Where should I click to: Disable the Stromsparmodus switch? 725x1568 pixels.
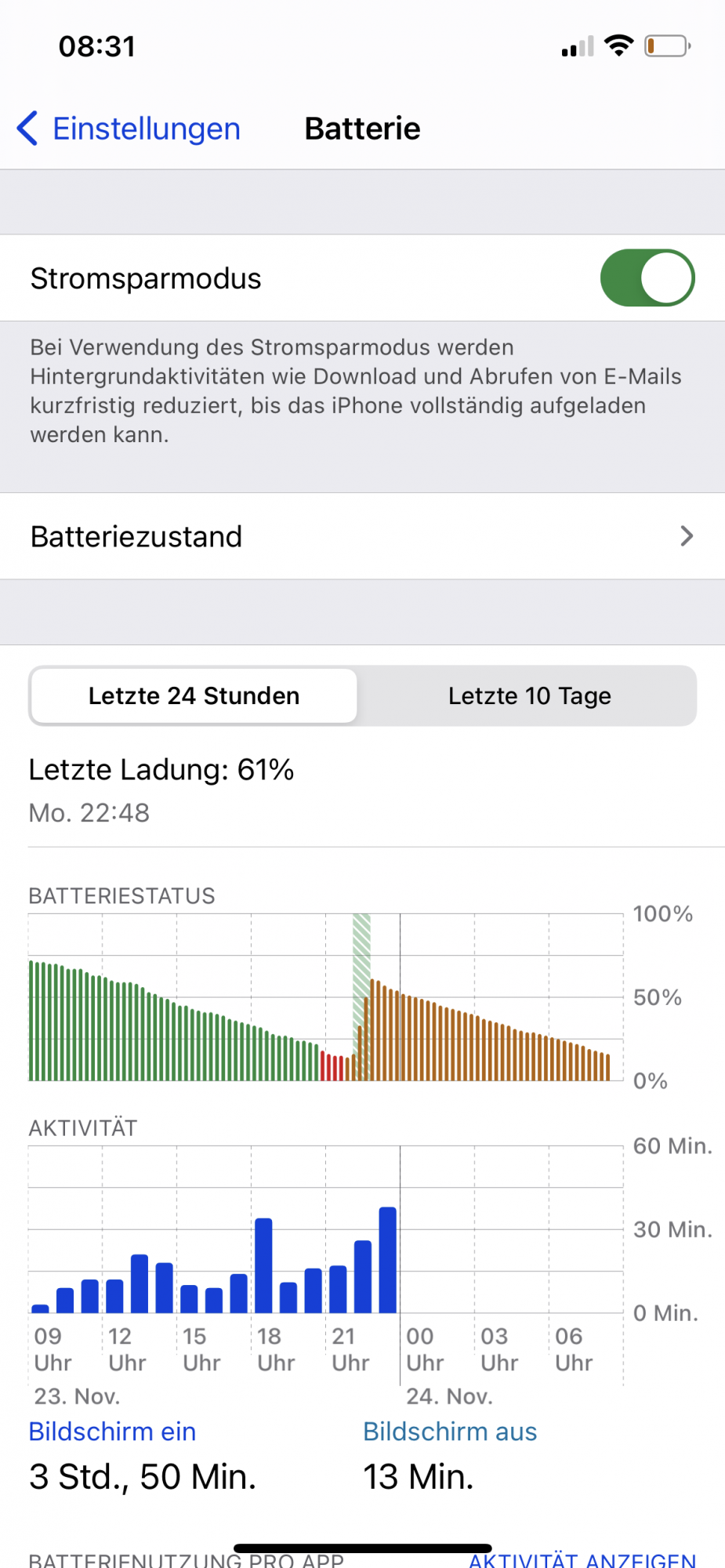(647, 278)
